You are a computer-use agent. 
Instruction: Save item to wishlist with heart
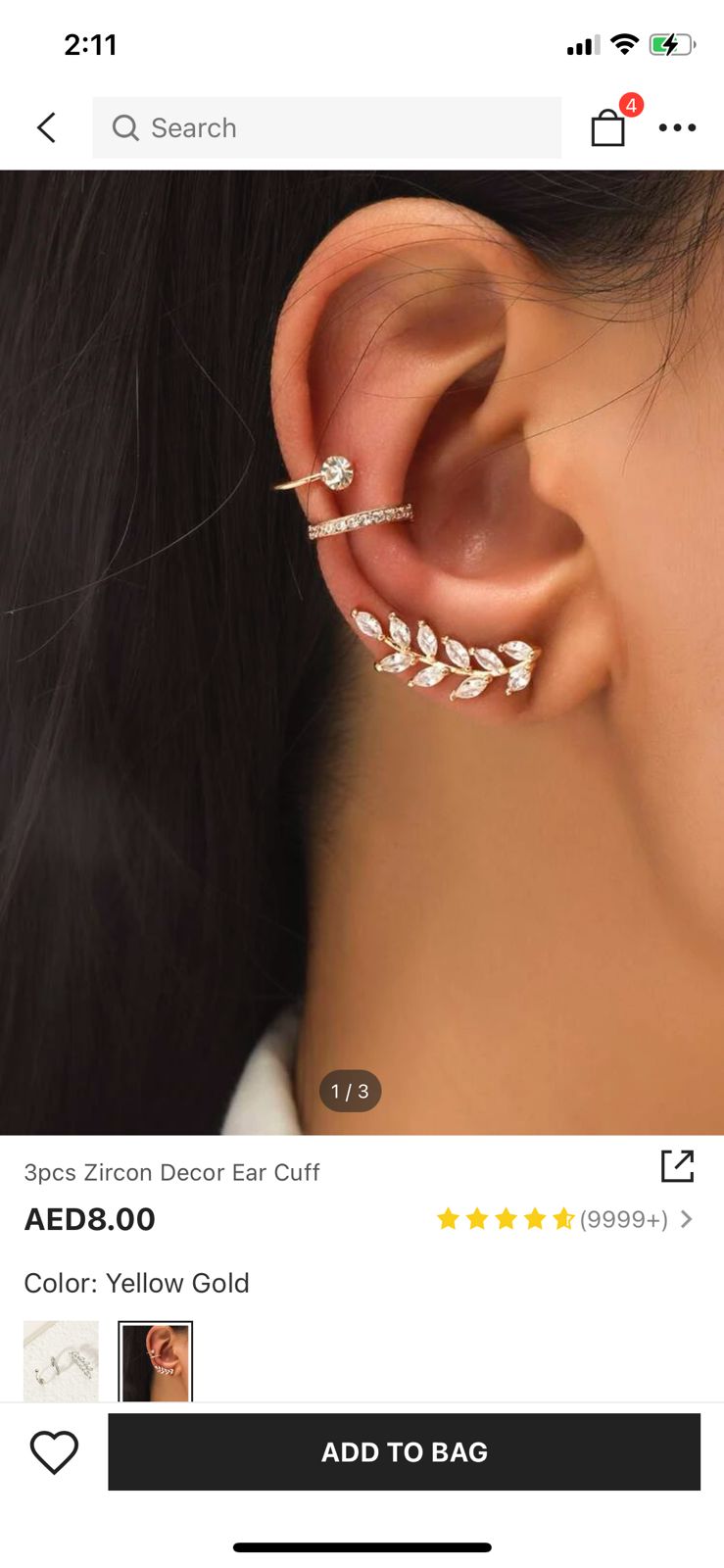coord(54,1451)
